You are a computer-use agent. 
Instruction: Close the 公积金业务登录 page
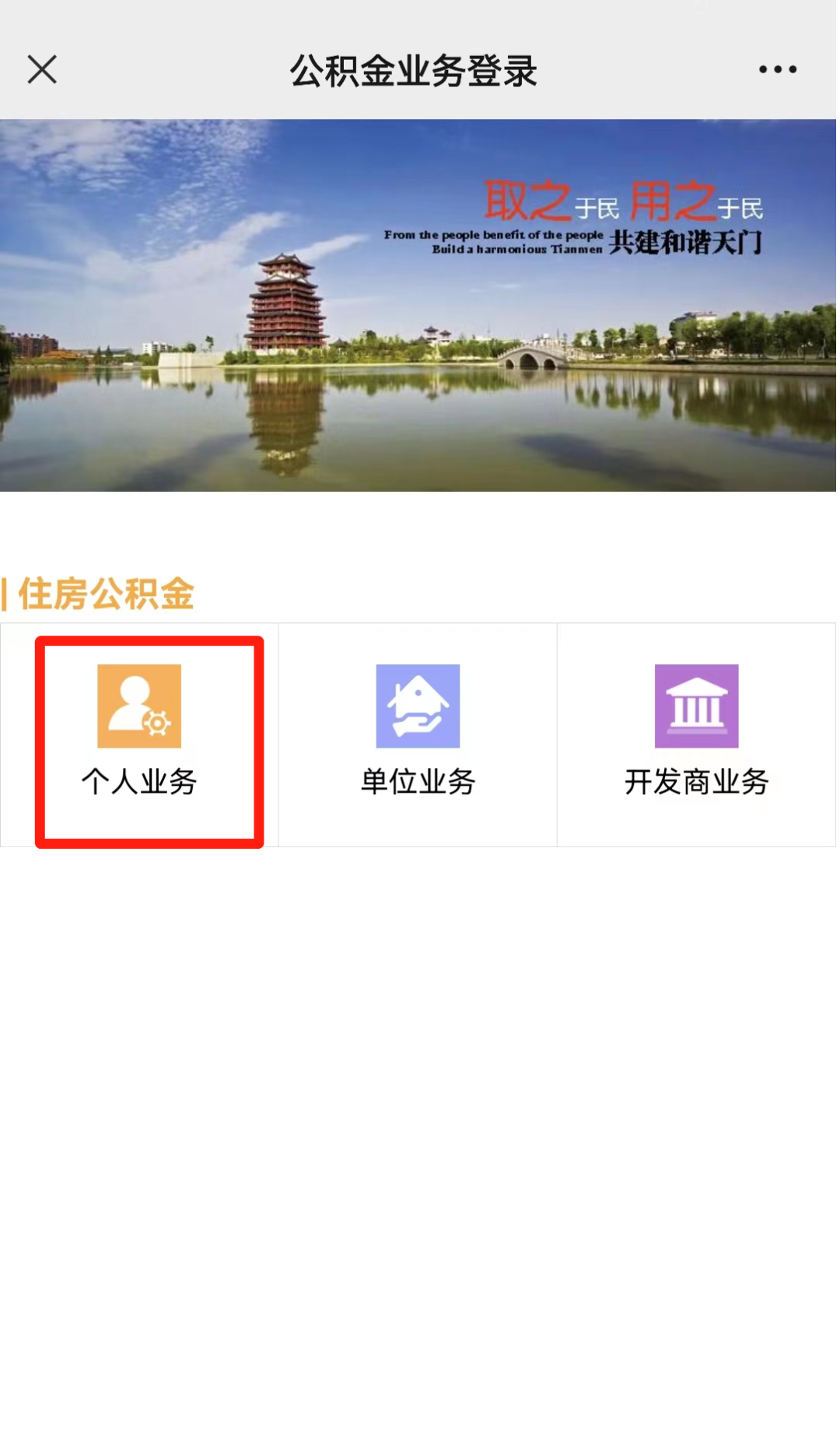point(42,69)
